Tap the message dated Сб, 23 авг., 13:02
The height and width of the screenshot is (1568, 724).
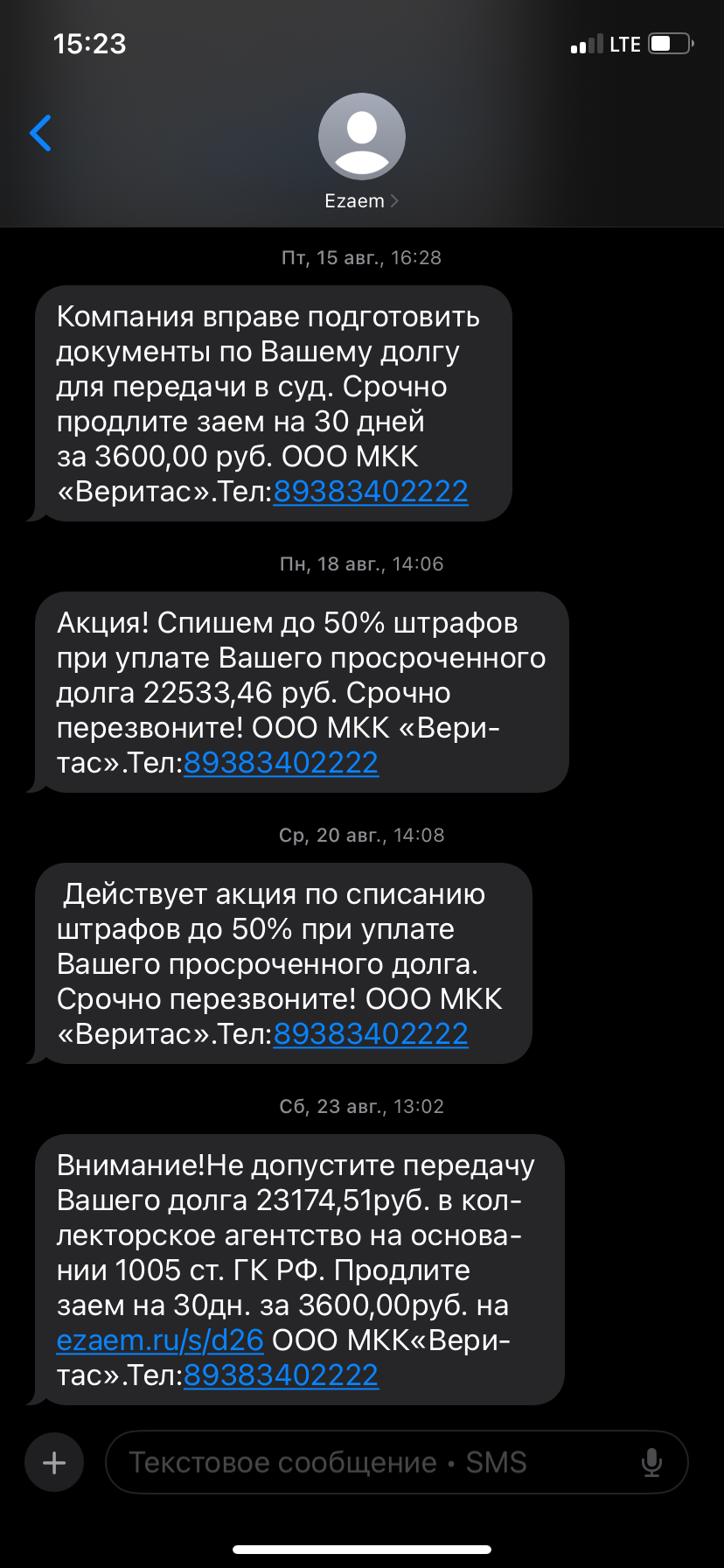tap(297, 1269)
